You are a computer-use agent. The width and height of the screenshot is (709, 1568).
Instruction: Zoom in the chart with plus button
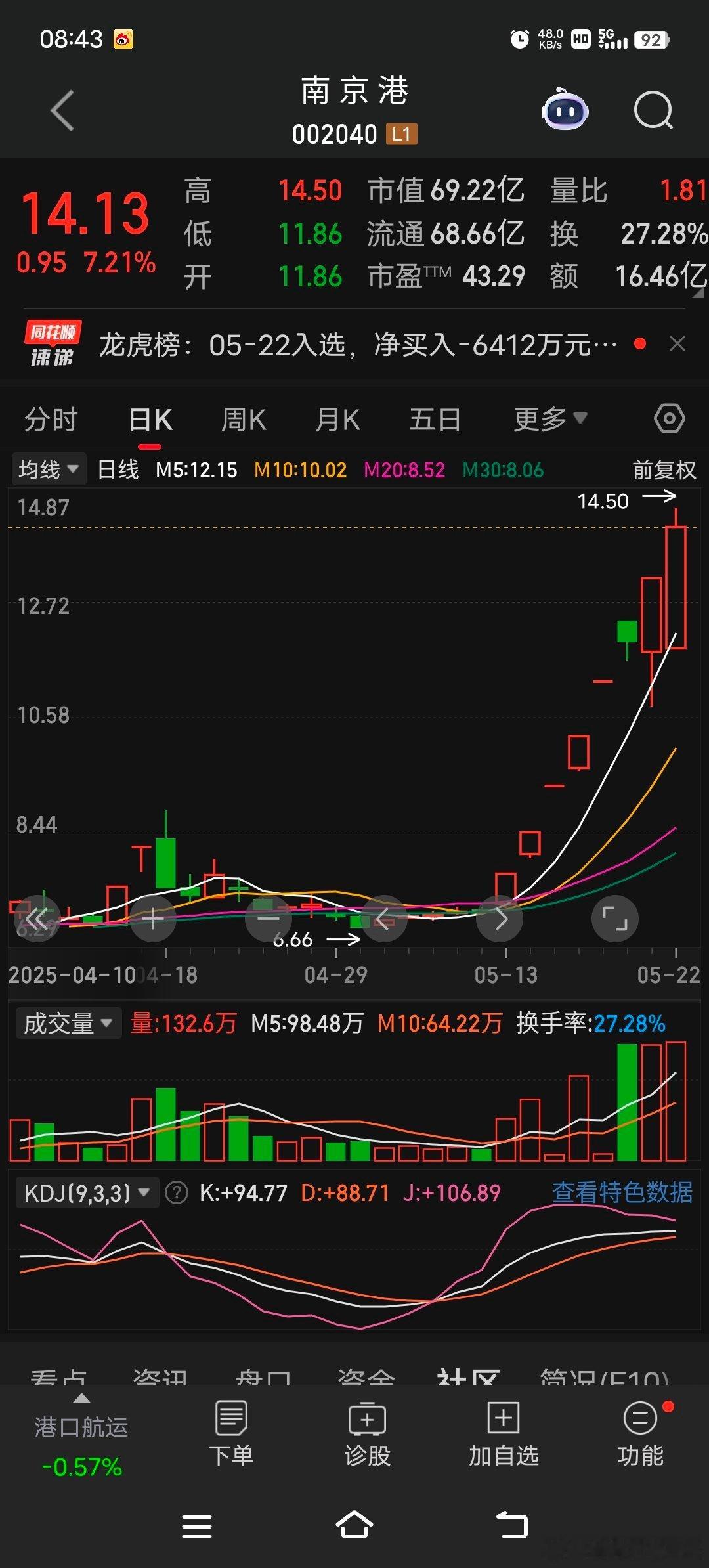[x=152, y=919]
